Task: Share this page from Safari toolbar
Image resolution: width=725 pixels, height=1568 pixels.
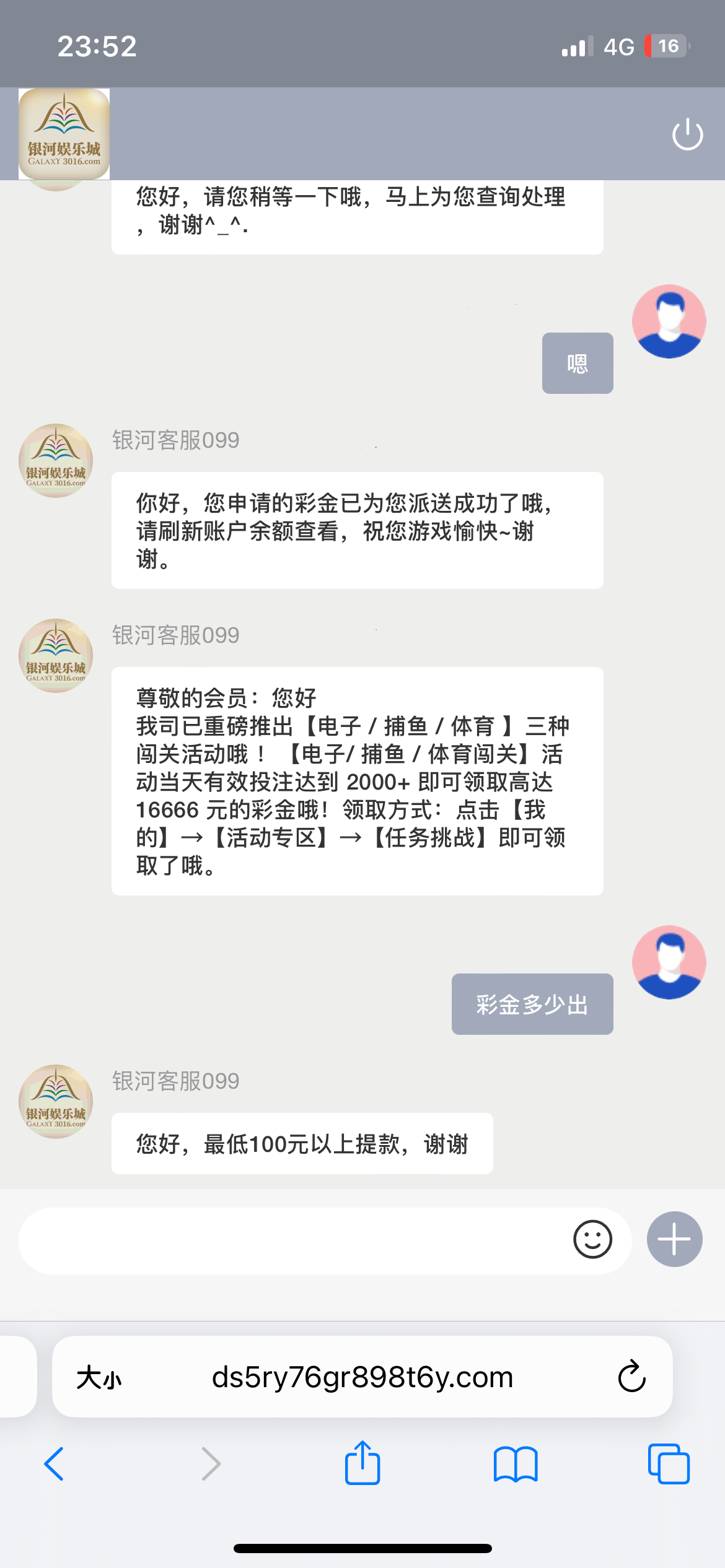Action: [362, 1464]
